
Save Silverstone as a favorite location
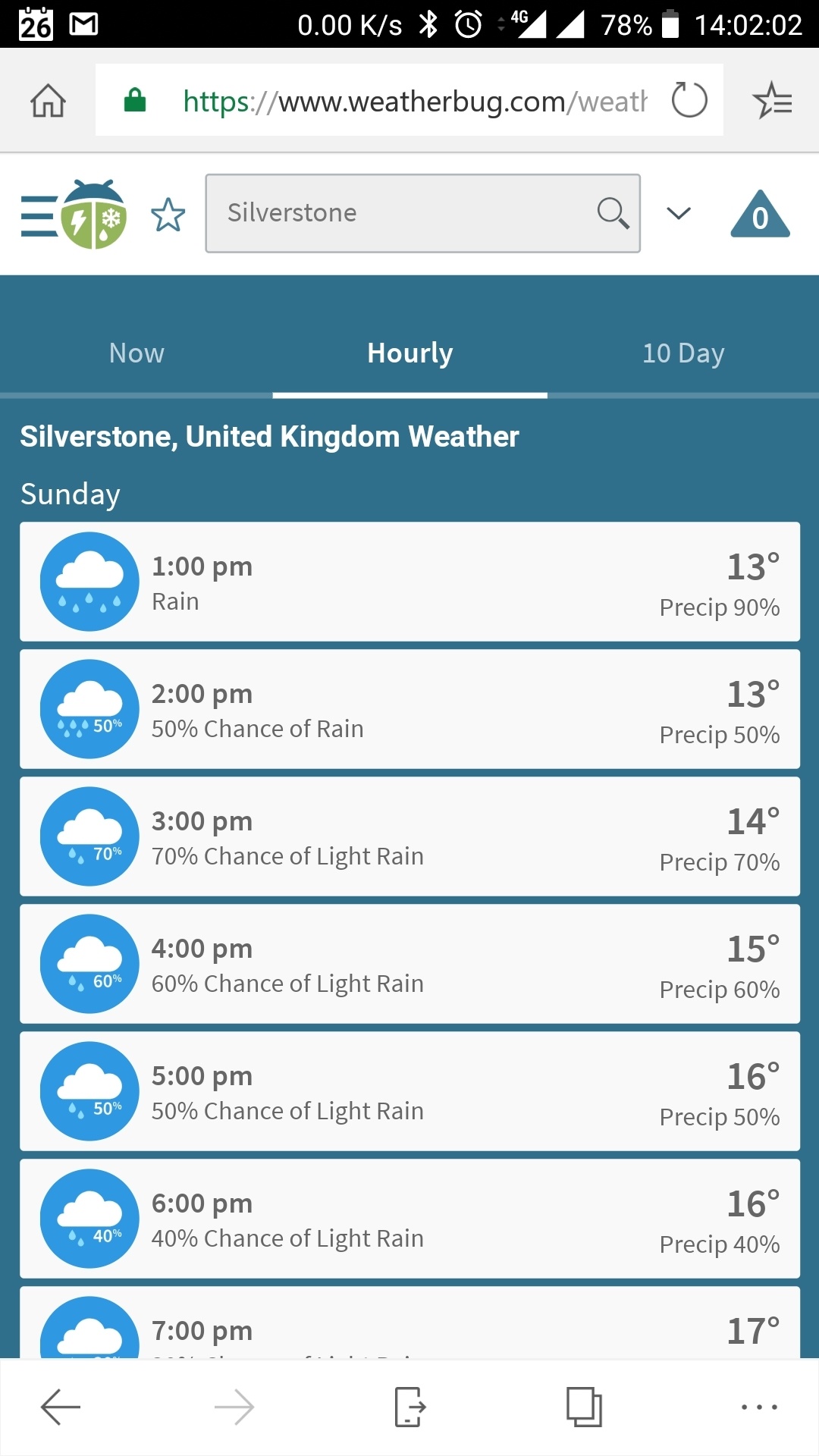tap(168, 215)
